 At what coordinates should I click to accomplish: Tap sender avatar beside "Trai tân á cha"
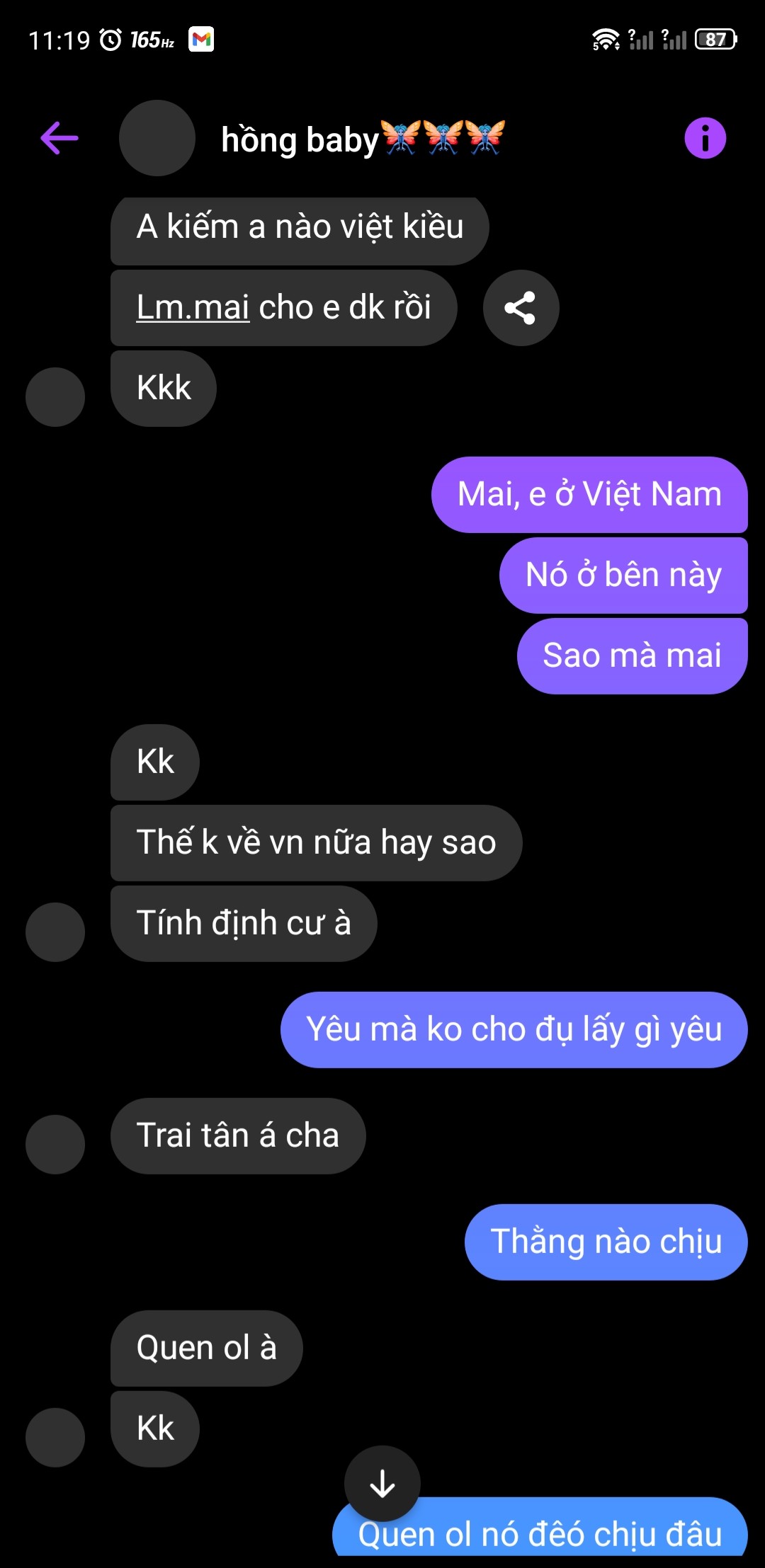(x=55, y=1144)
